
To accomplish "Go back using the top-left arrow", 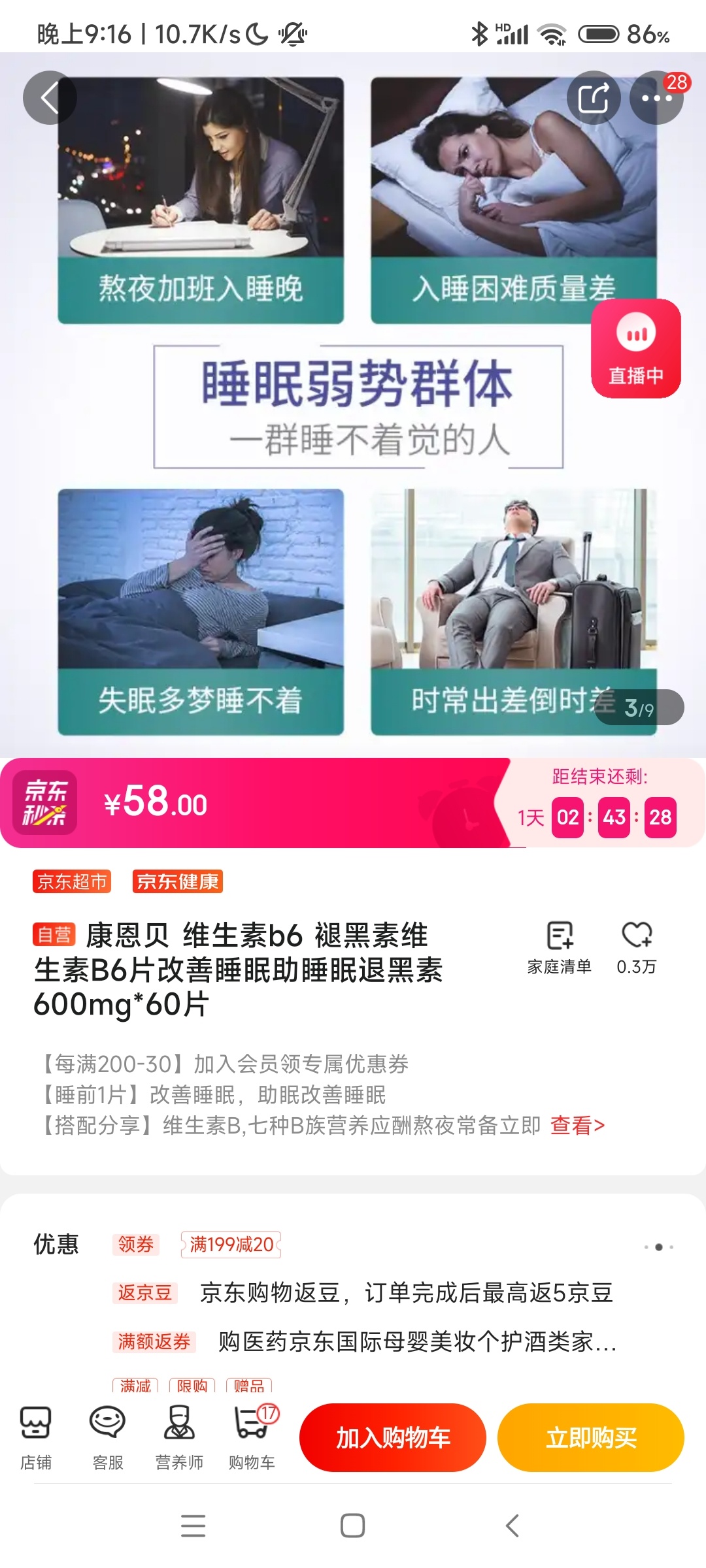I will click(x=50, y=98).
